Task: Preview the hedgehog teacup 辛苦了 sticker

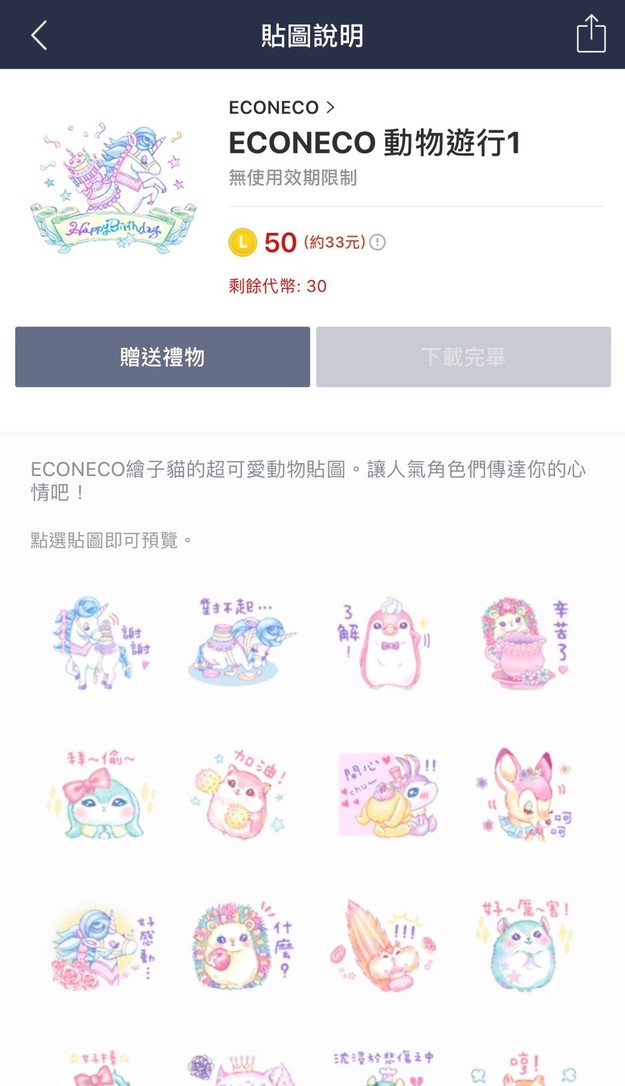Action: tap(525, 644)
